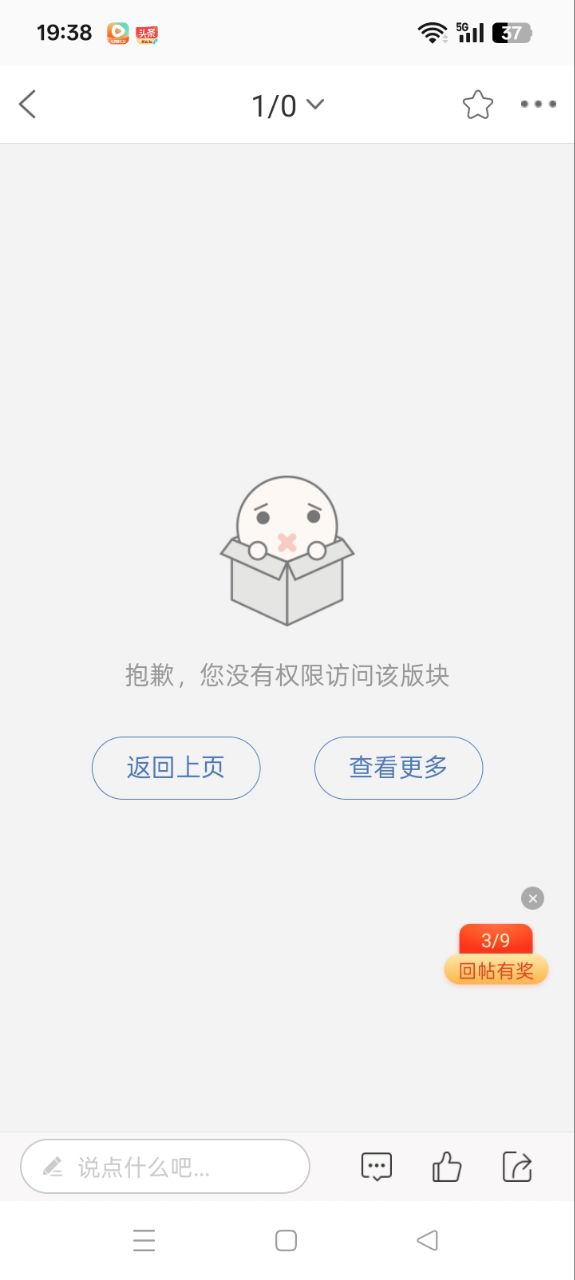Tap the 查看更多 button
Image resolution: width=575 pixels, height=1280 pixels.
point(399,768)
